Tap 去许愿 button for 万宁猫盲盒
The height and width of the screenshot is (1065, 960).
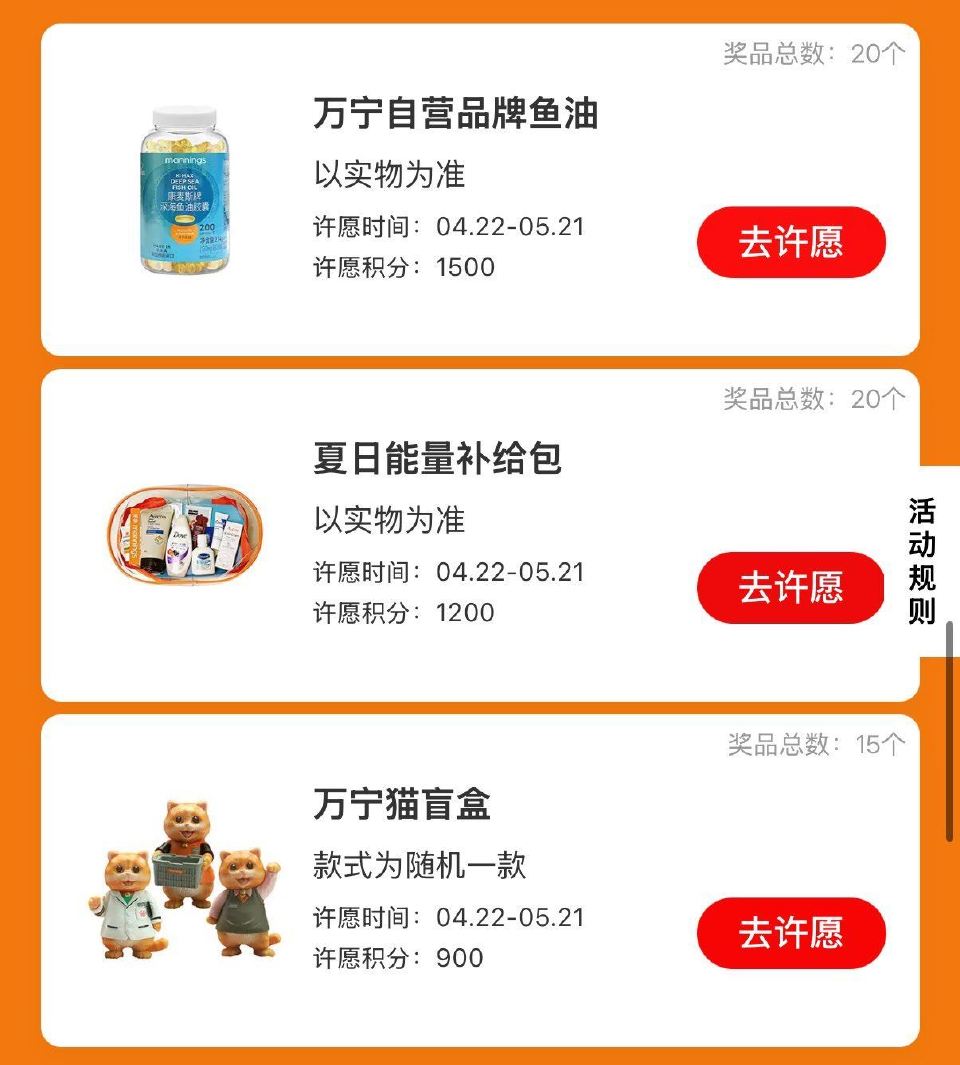click(x=790, y=933)
